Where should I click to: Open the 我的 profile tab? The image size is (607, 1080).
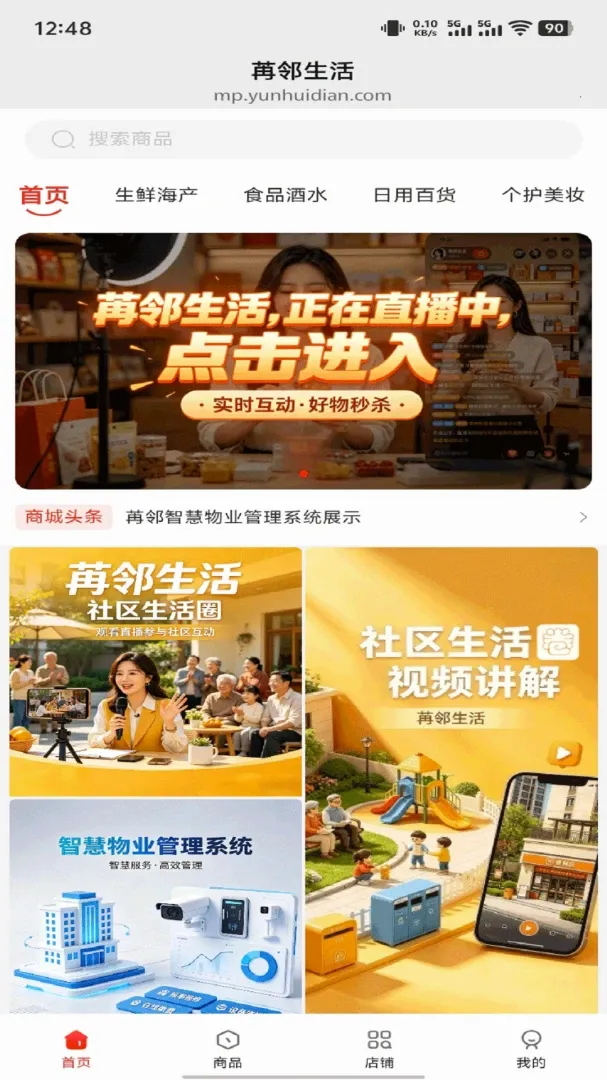click(531, 1049)
